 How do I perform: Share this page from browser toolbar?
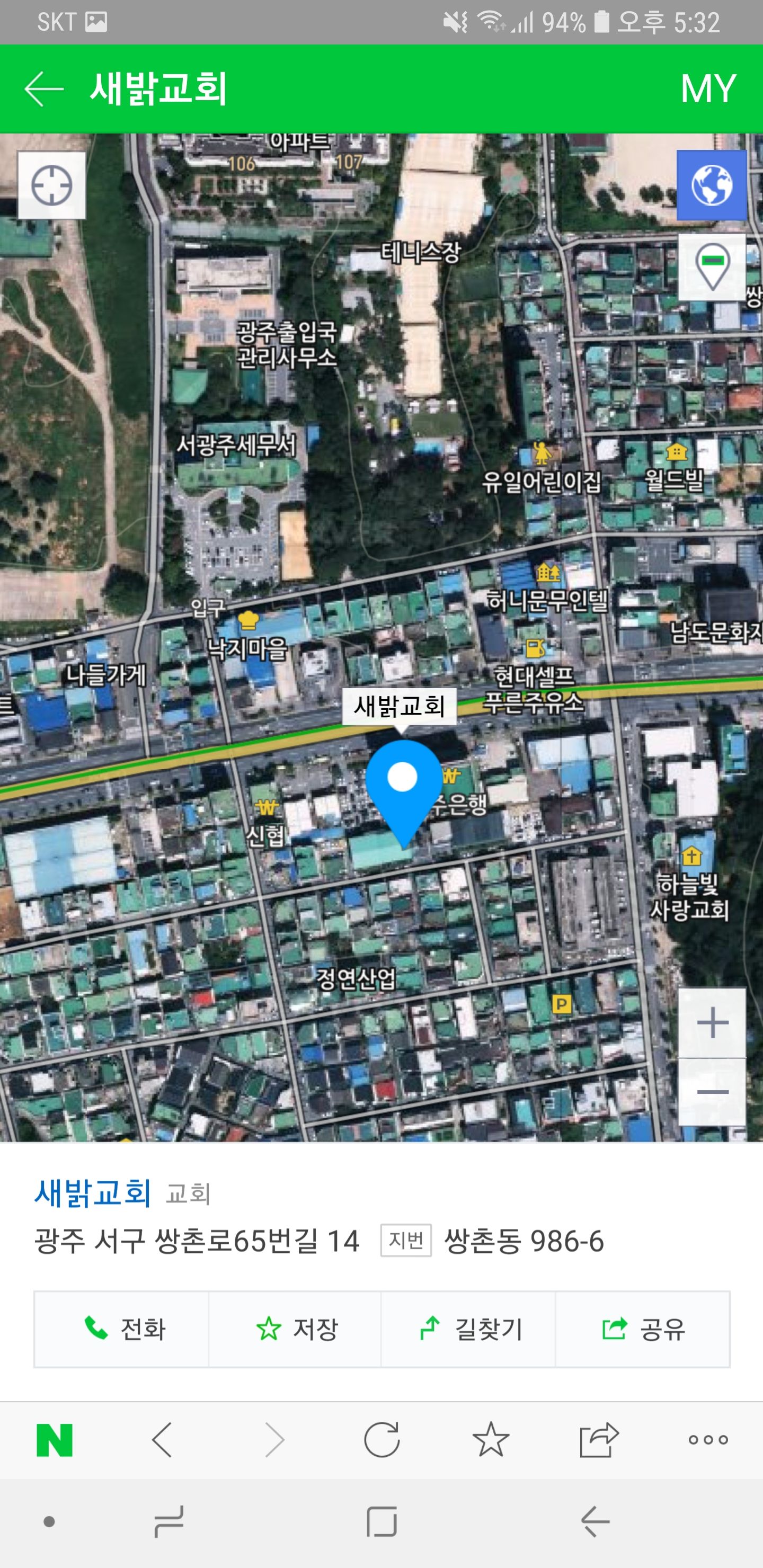click(x=599, y=1440)
